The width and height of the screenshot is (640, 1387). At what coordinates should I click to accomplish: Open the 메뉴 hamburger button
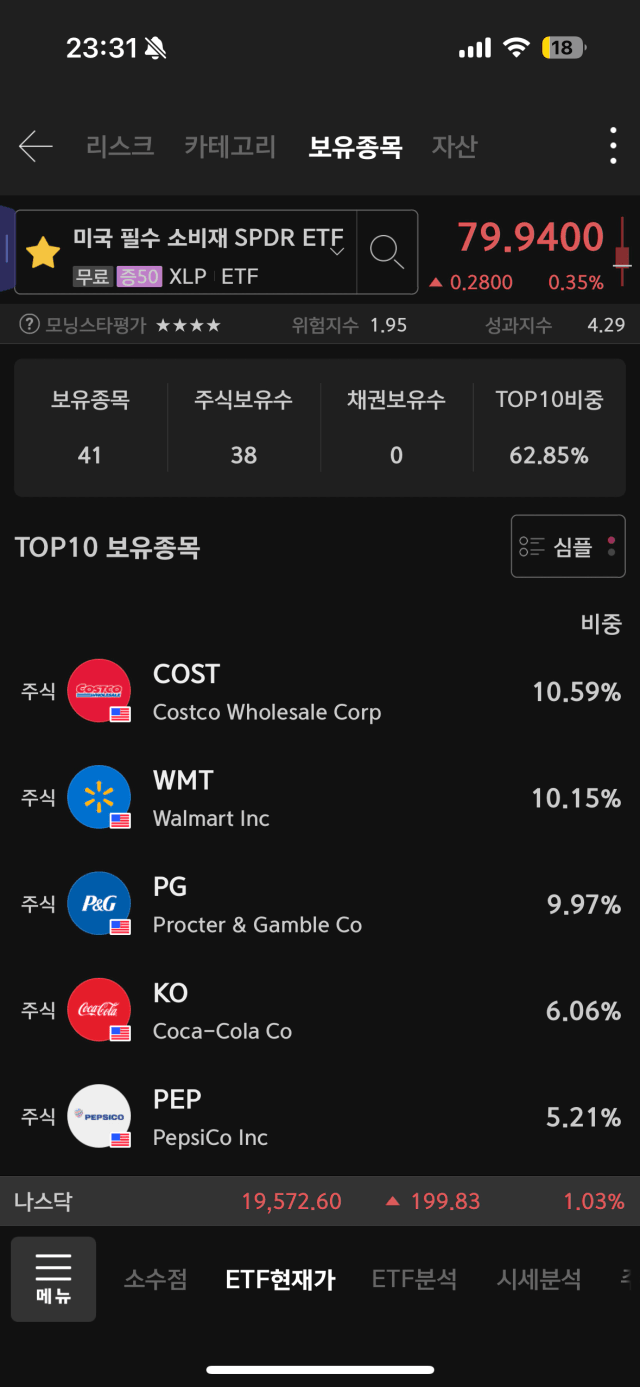(53, 1279)
